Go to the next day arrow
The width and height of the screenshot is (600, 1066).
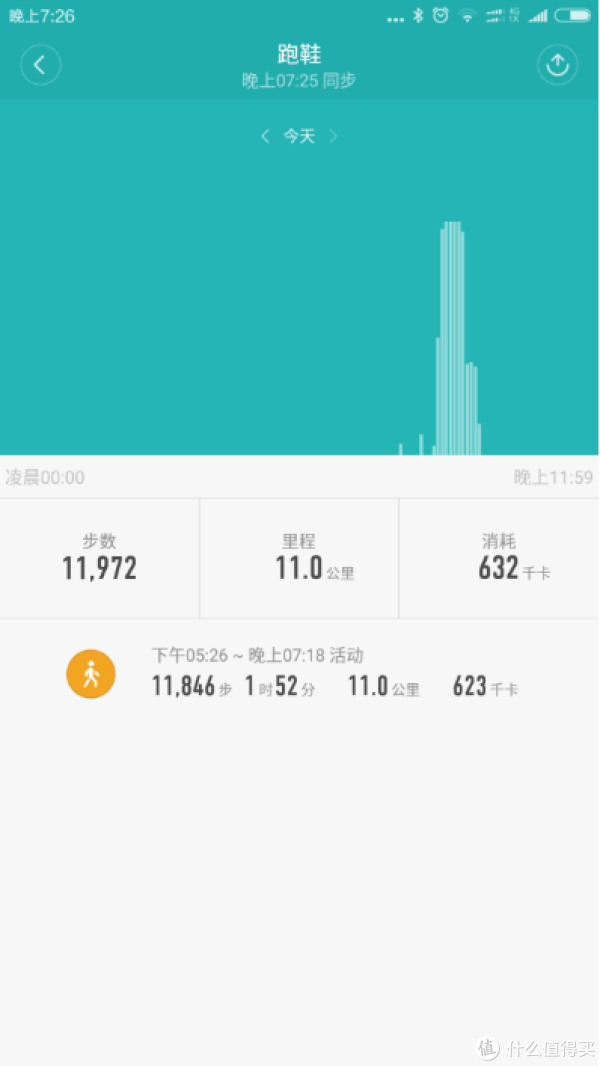point(333,136)
